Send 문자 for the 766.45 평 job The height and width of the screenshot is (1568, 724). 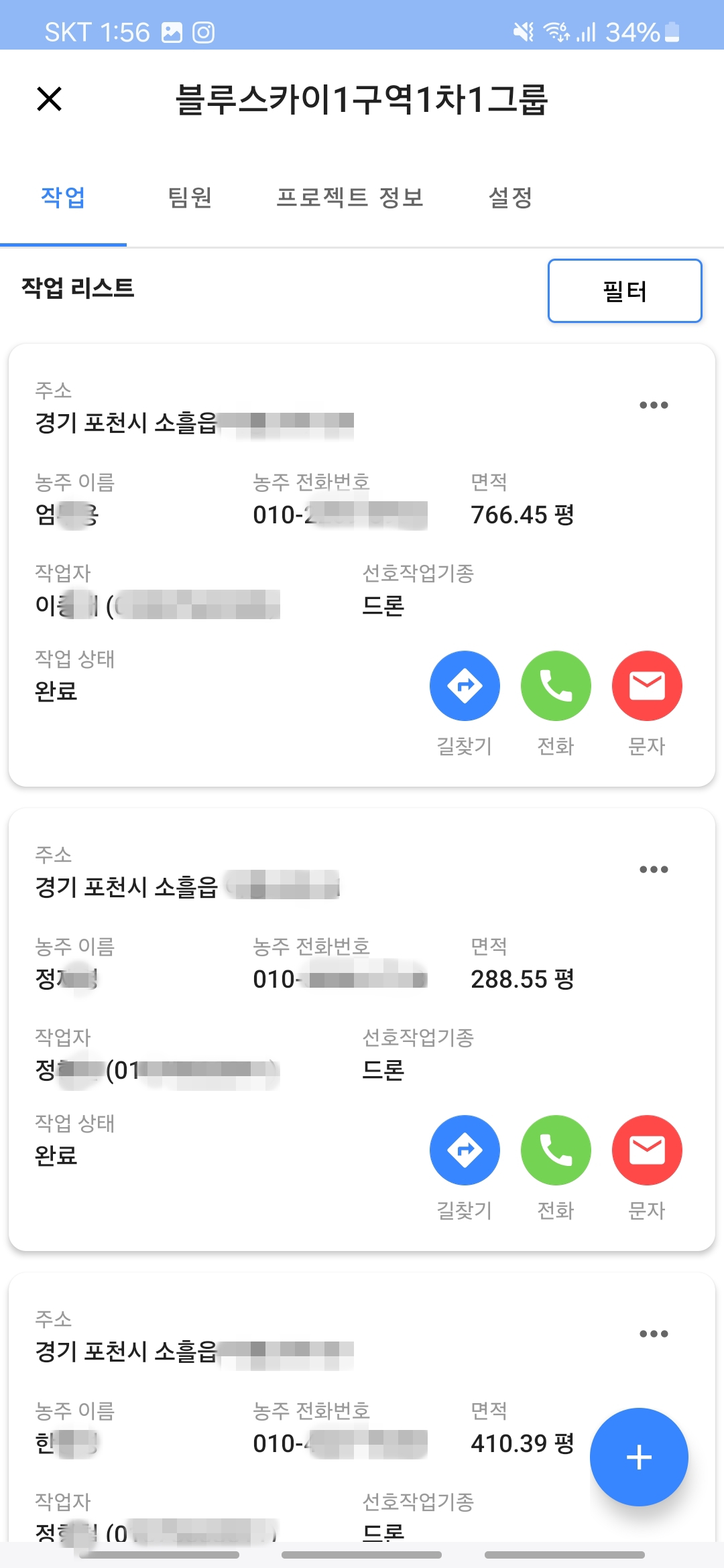coord(646,686)
